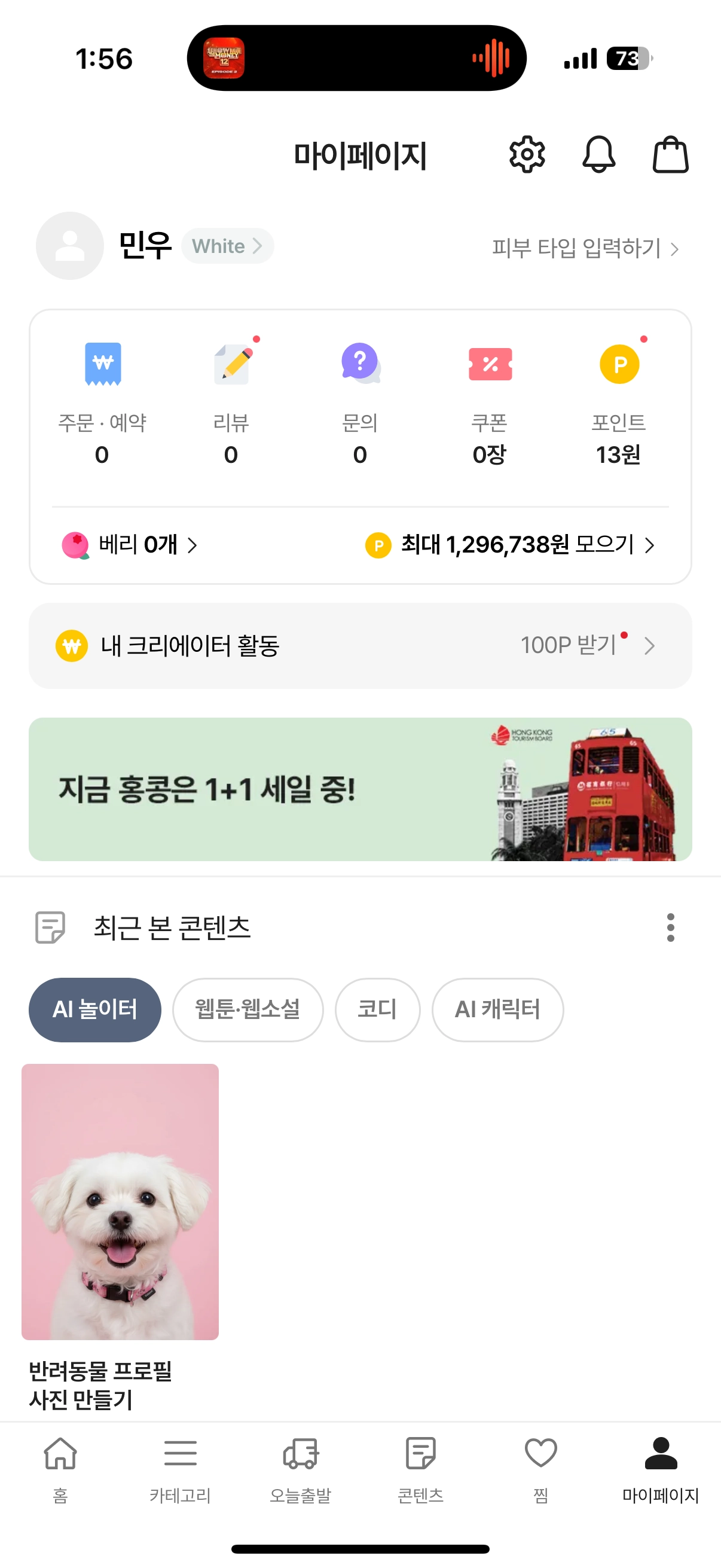This screenshot has height=1568, width=721.
Task: View my 쿠폰 coupons
Action: point(490,404)
